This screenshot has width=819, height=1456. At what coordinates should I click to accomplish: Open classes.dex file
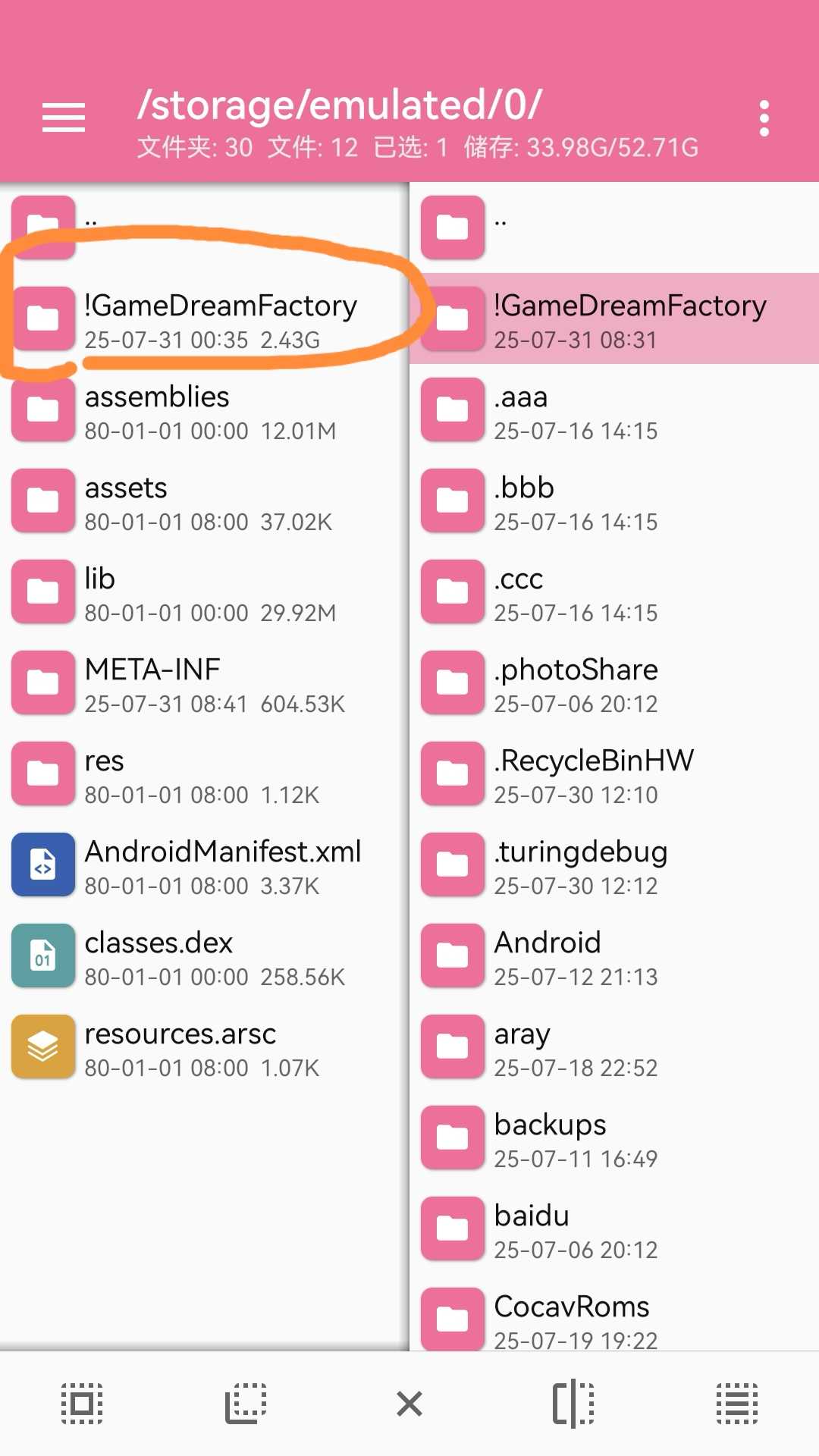click(205, 955)
